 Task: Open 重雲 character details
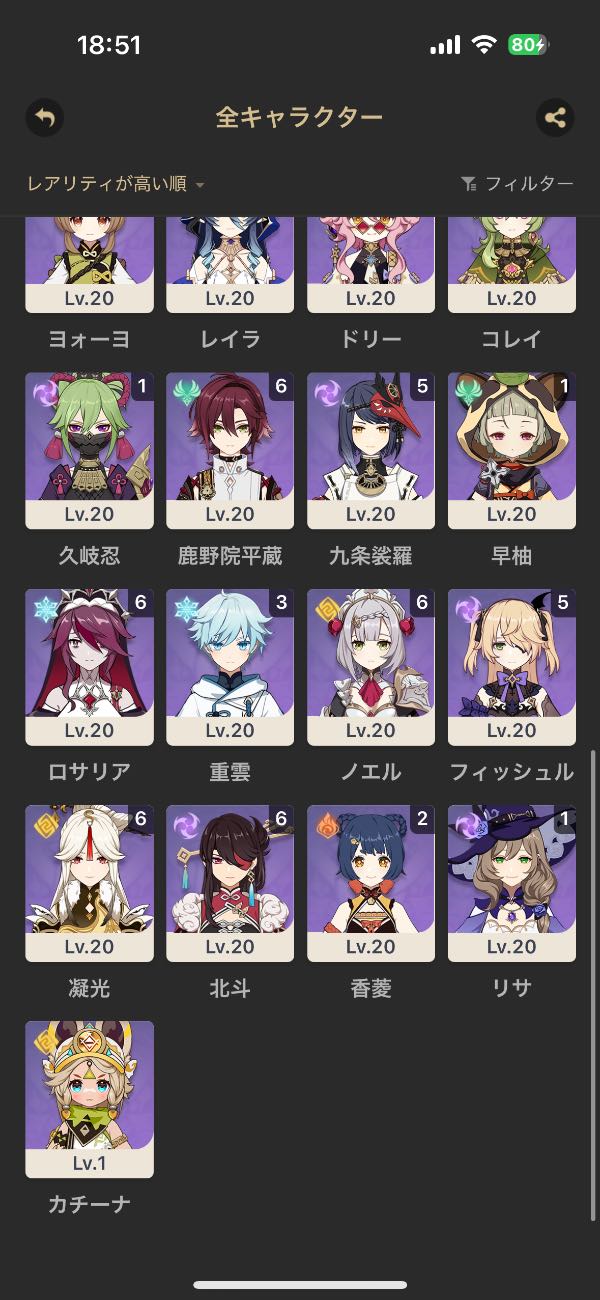(x=230, y=666)
